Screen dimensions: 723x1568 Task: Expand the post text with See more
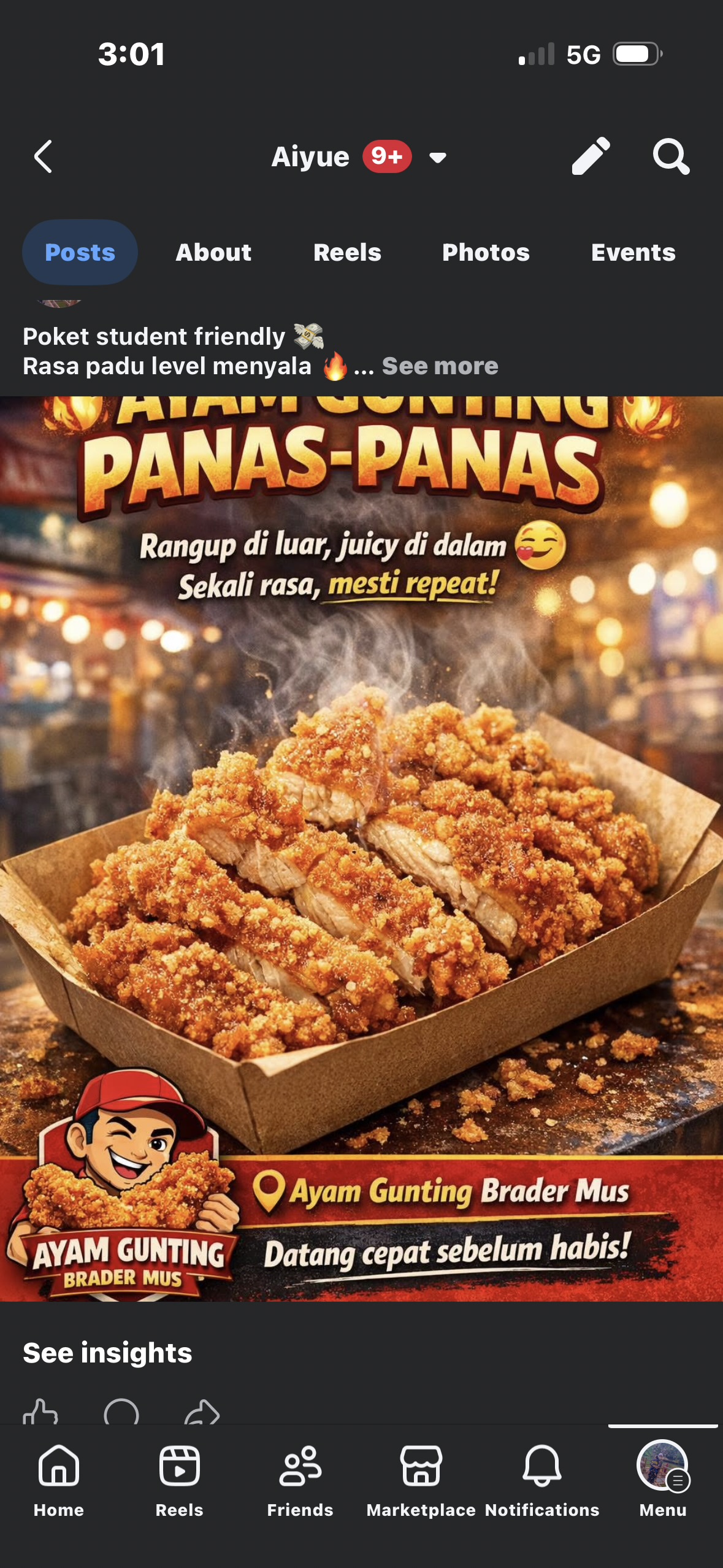(440, 366)
